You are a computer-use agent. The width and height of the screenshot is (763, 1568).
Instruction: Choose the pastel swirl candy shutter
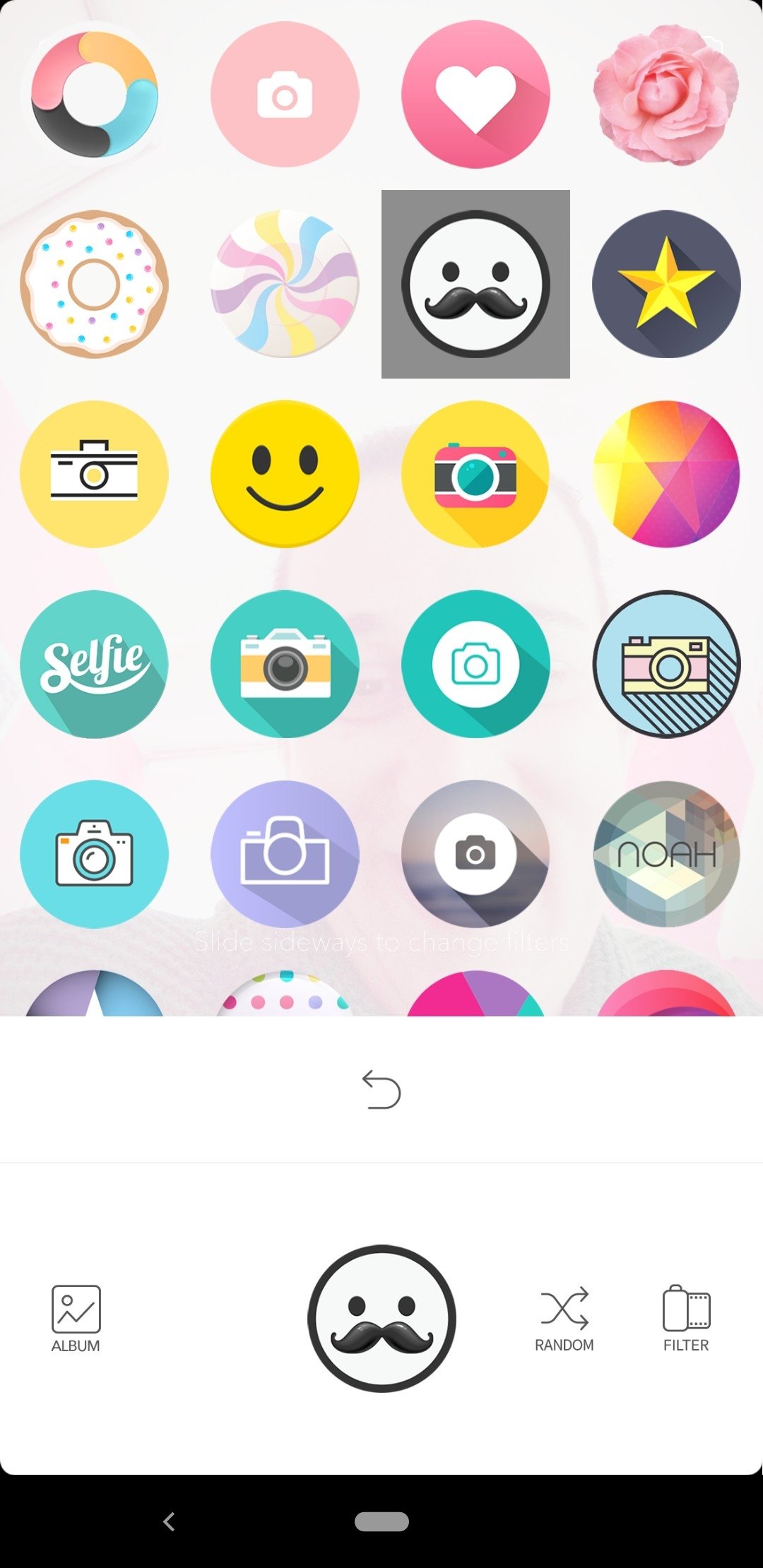(x=285, y=284)
